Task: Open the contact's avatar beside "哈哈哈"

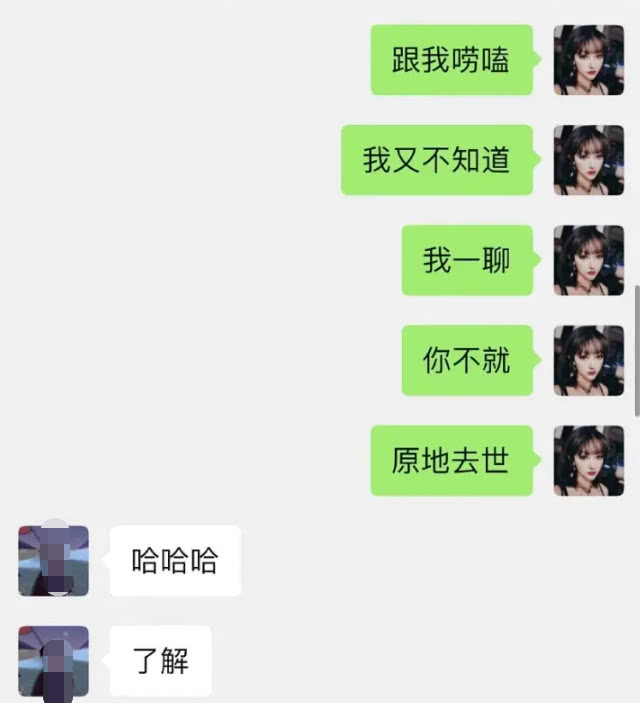Action: coord(54,560)
